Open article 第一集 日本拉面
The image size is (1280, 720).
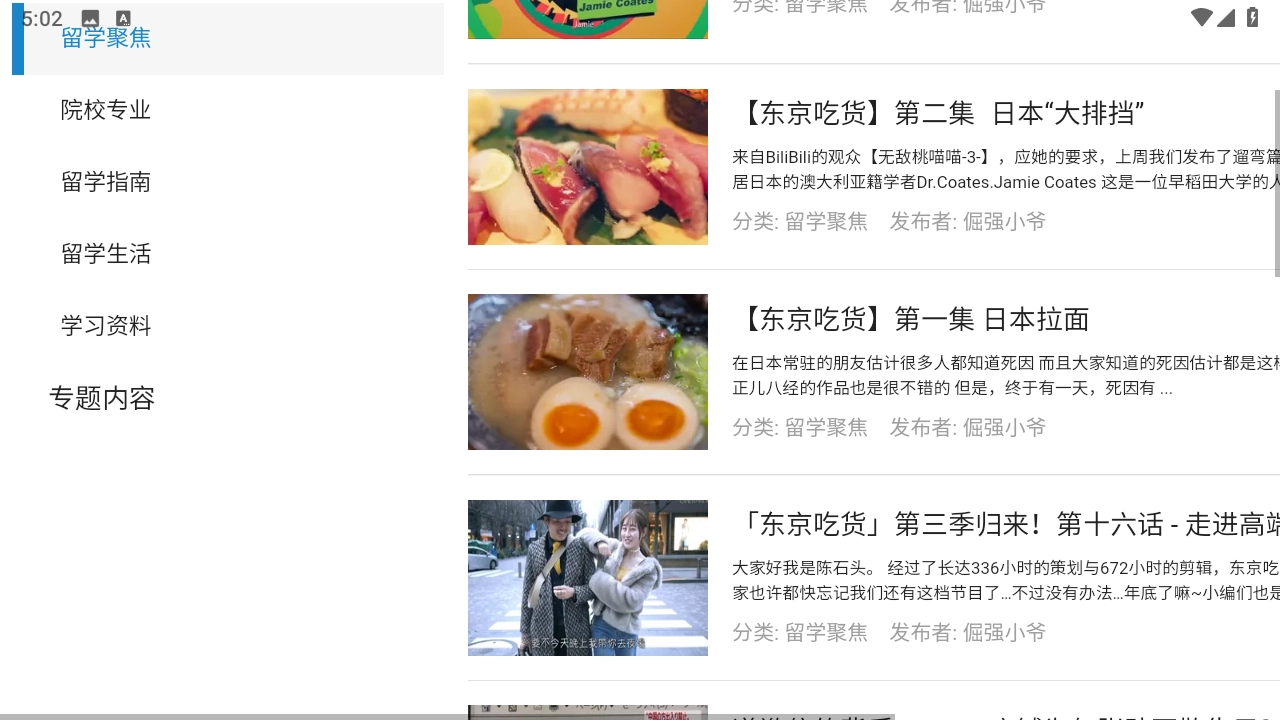tap(910, 319)
